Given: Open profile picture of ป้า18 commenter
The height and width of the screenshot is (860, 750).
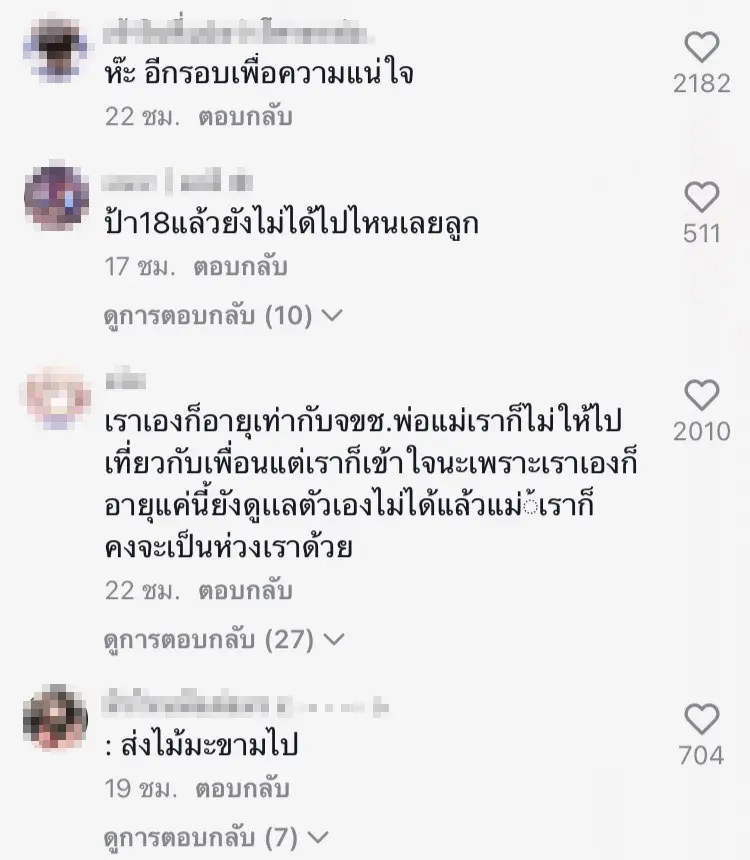Looking at the screenshot, I should (57, 200).
